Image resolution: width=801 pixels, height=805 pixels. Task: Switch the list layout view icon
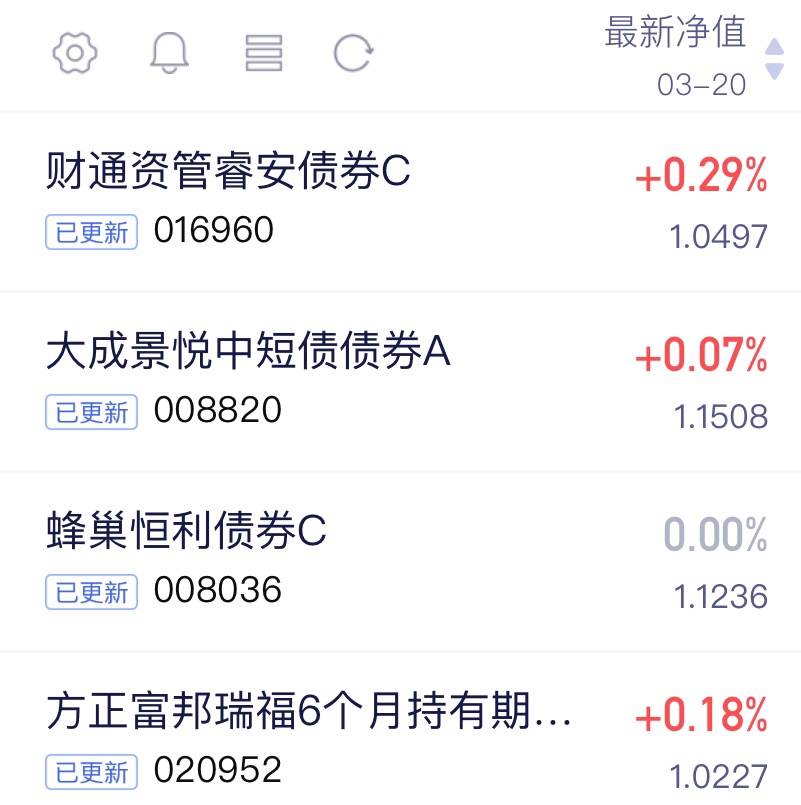click(264, 53)
